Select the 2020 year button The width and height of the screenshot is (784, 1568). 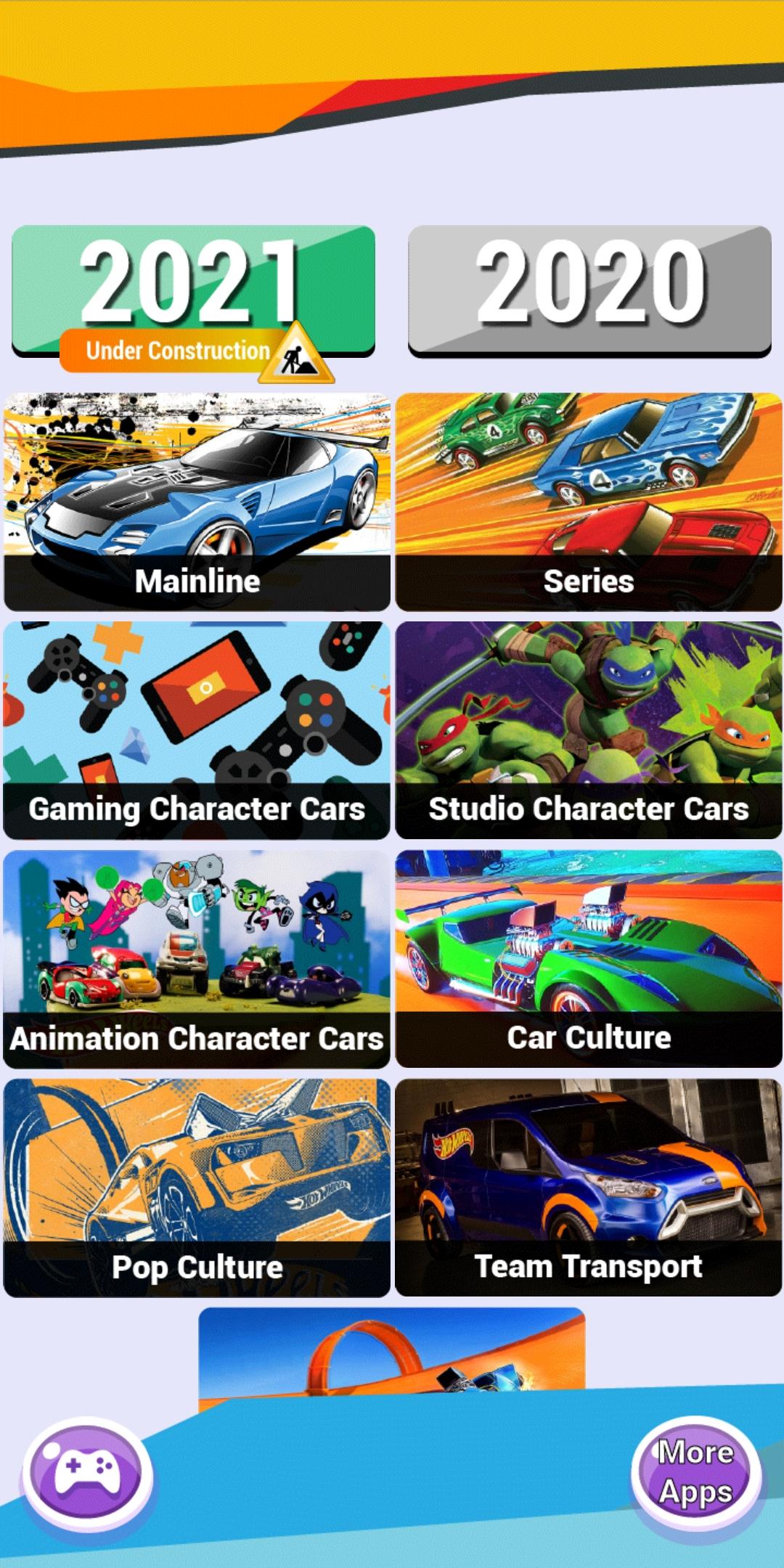(x=589, y=290)
